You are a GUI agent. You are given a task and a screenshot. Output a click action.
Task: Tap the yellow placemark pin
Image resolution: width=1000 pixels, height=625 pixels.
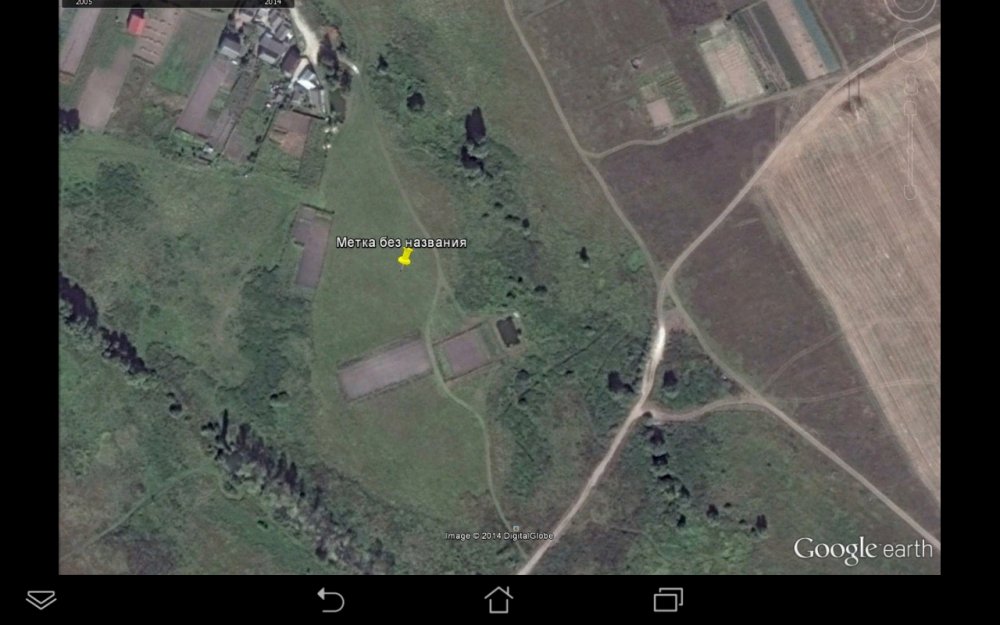[405, 258]
